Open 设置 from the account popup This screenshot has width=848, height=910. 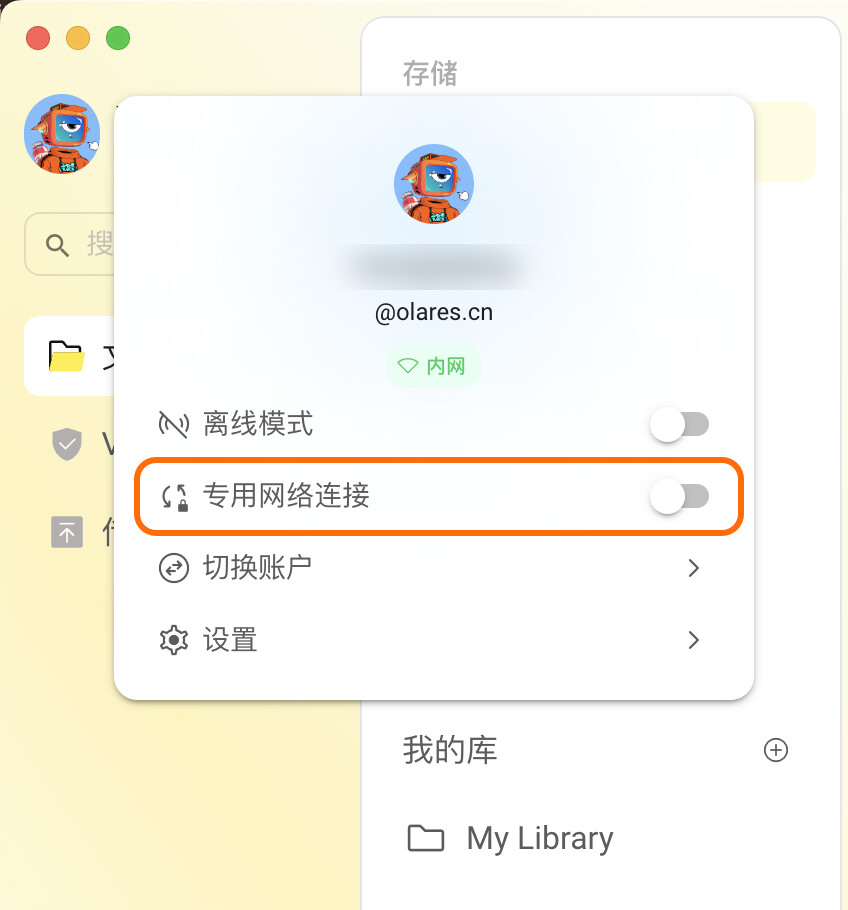[x=430, y=640]
